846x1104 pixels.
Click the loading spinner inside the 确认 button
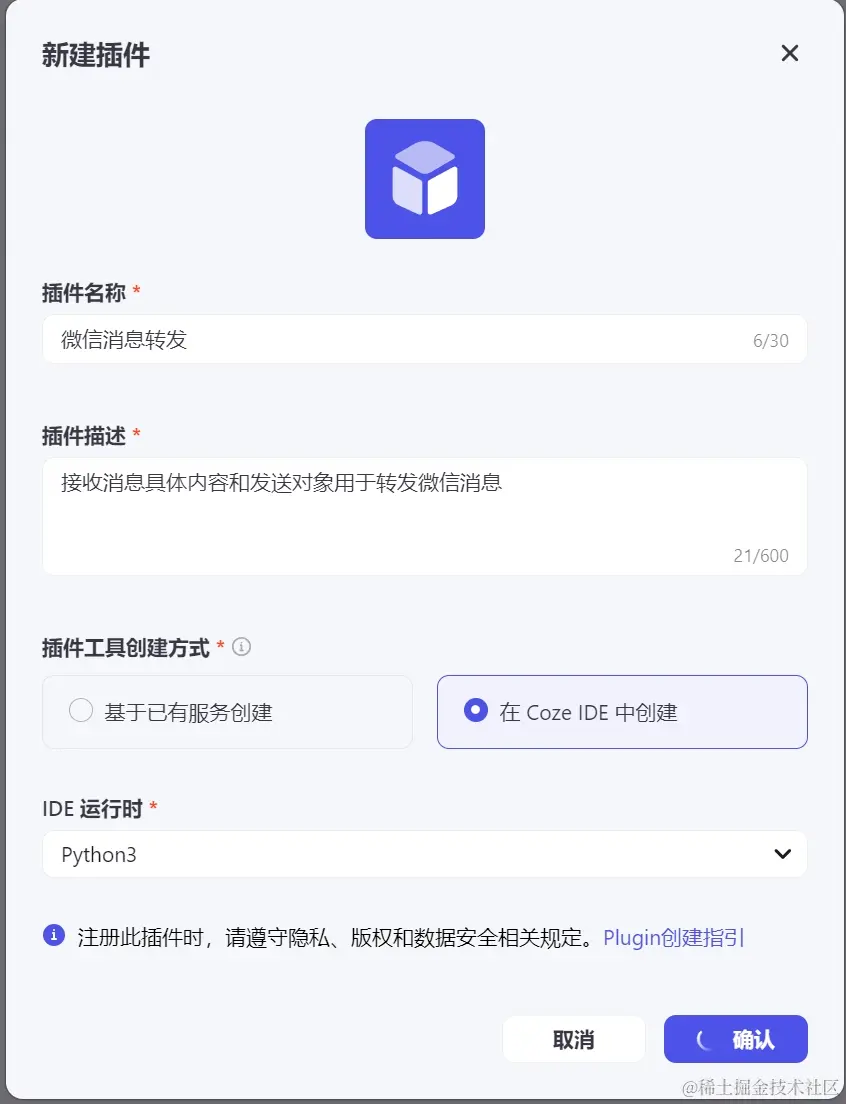point(703,1039)
